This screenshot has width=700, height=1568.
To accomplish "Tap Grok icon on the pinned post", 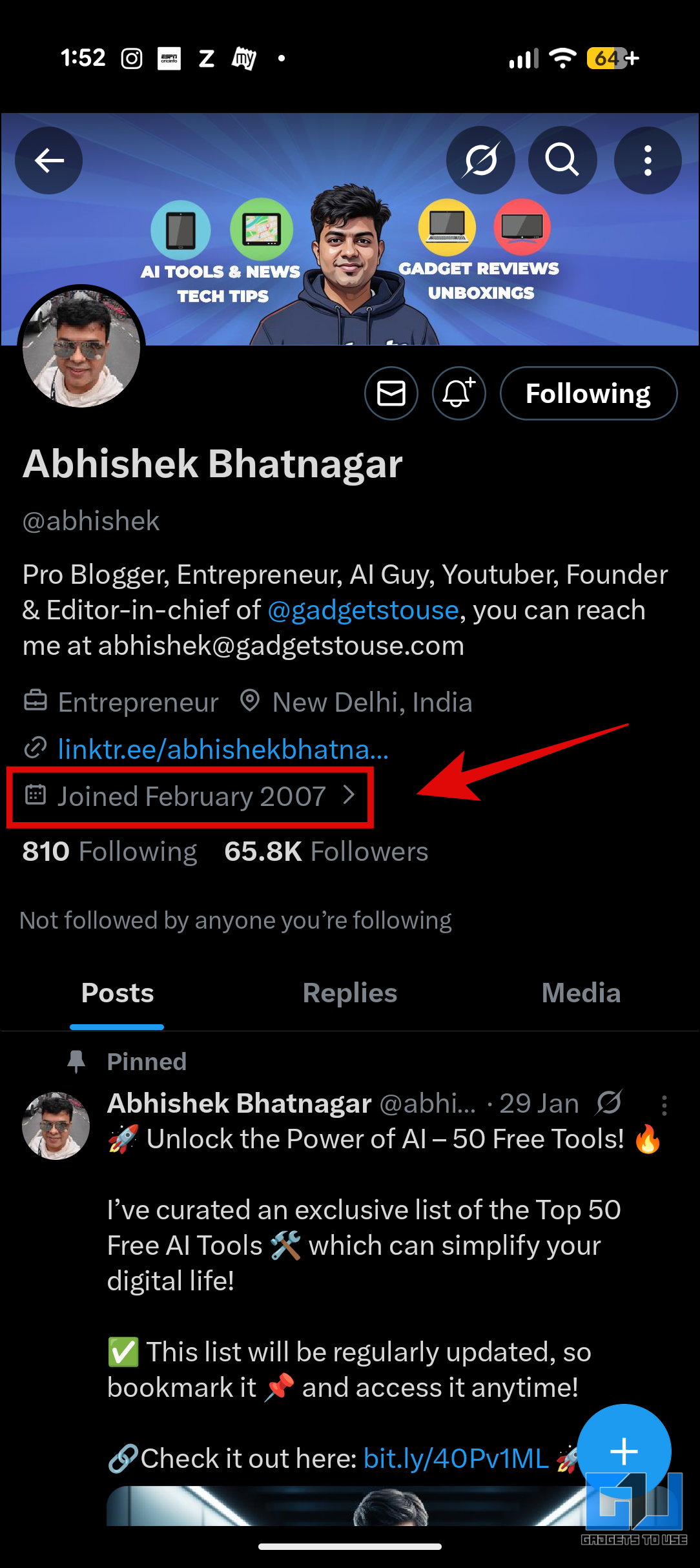I will point(609,1103).
